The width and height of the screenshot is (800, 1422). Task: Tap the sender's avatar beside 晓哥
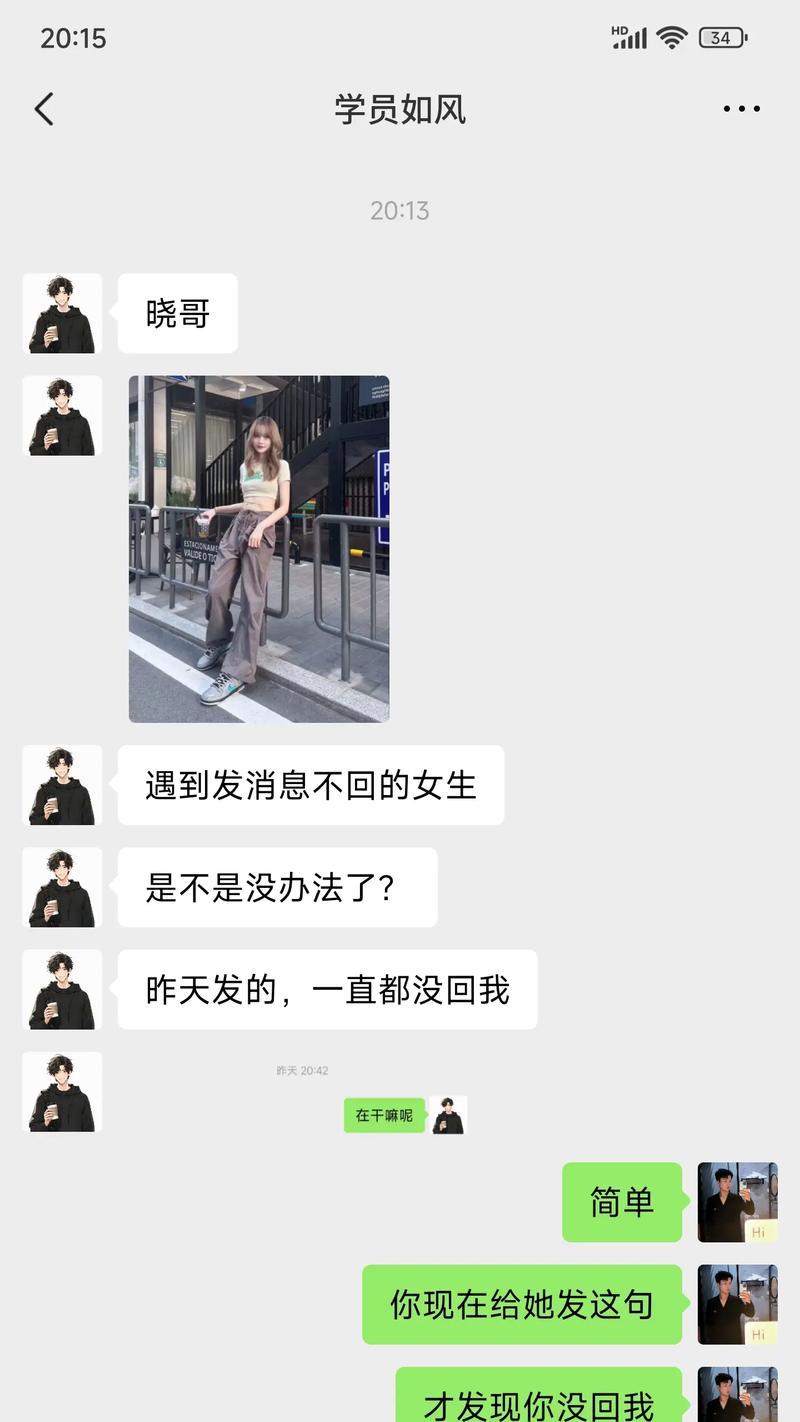62,314
